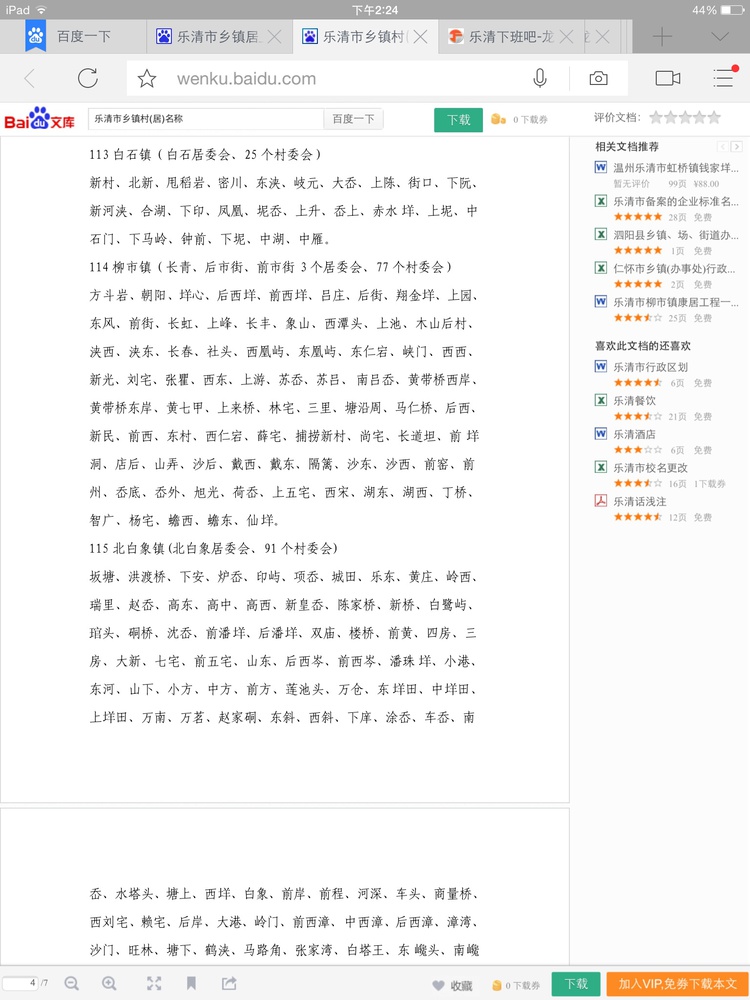Zoom in the document view
Screen dimensions: 750x1000
pos(110,984)
